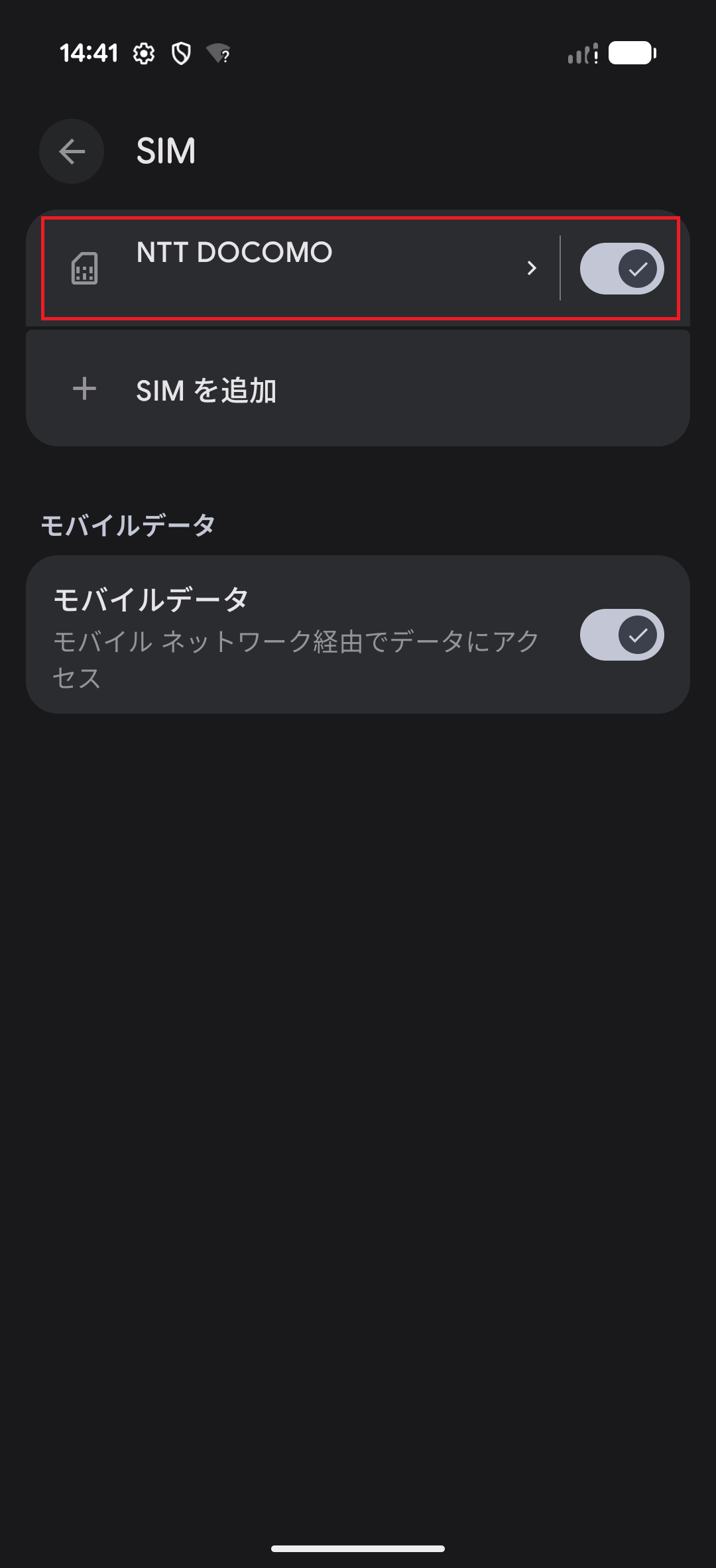Tap SIM を追加 to add a new SIM

(x=207, y=390)
